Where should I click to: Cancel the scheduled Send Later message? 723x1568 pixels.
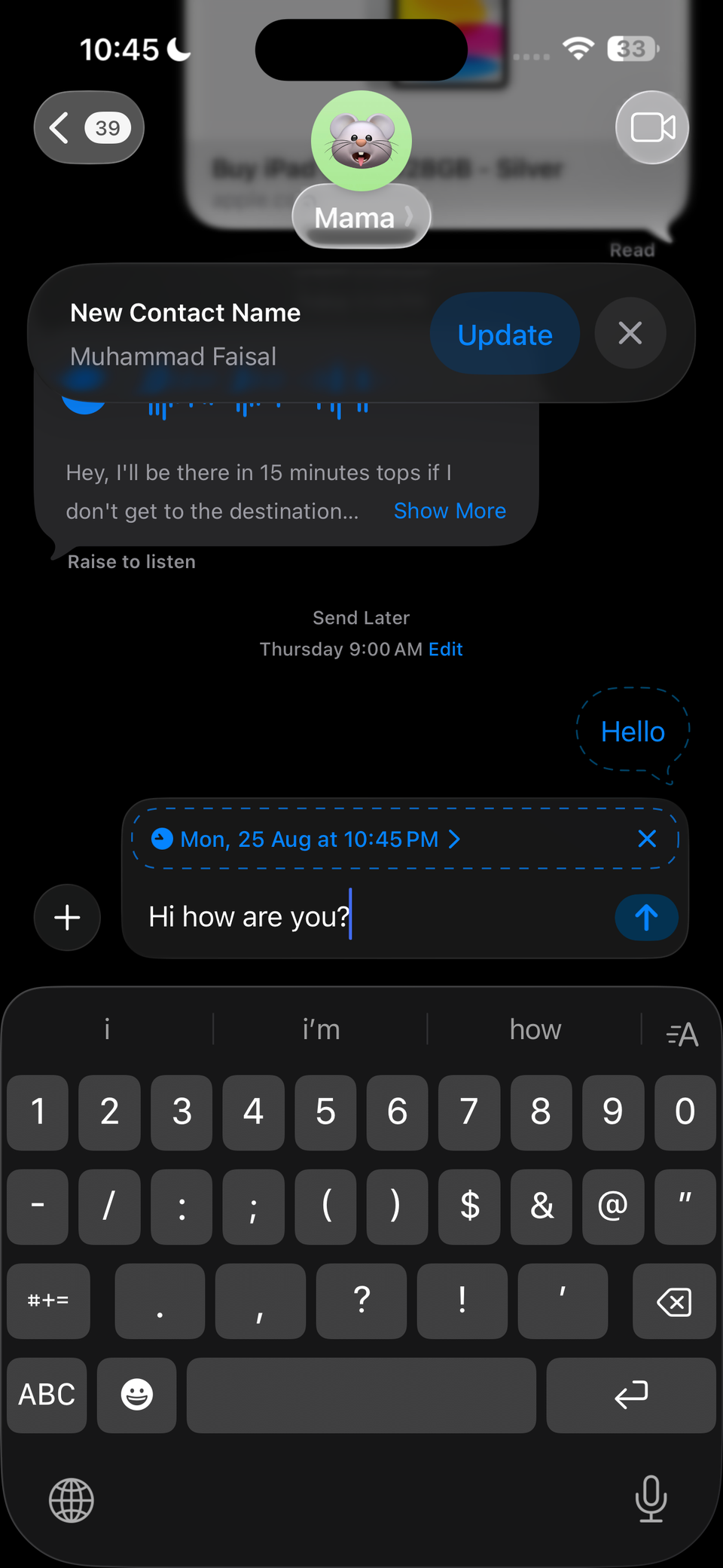tap(647, 839)
